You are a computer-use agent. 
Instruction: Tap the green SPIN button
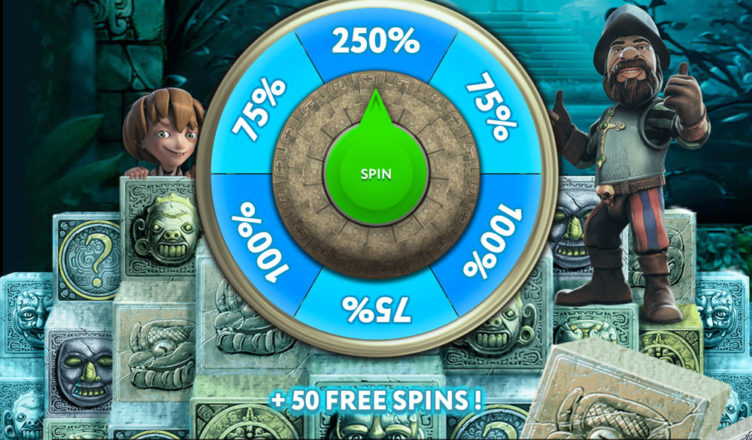[376, 173]
